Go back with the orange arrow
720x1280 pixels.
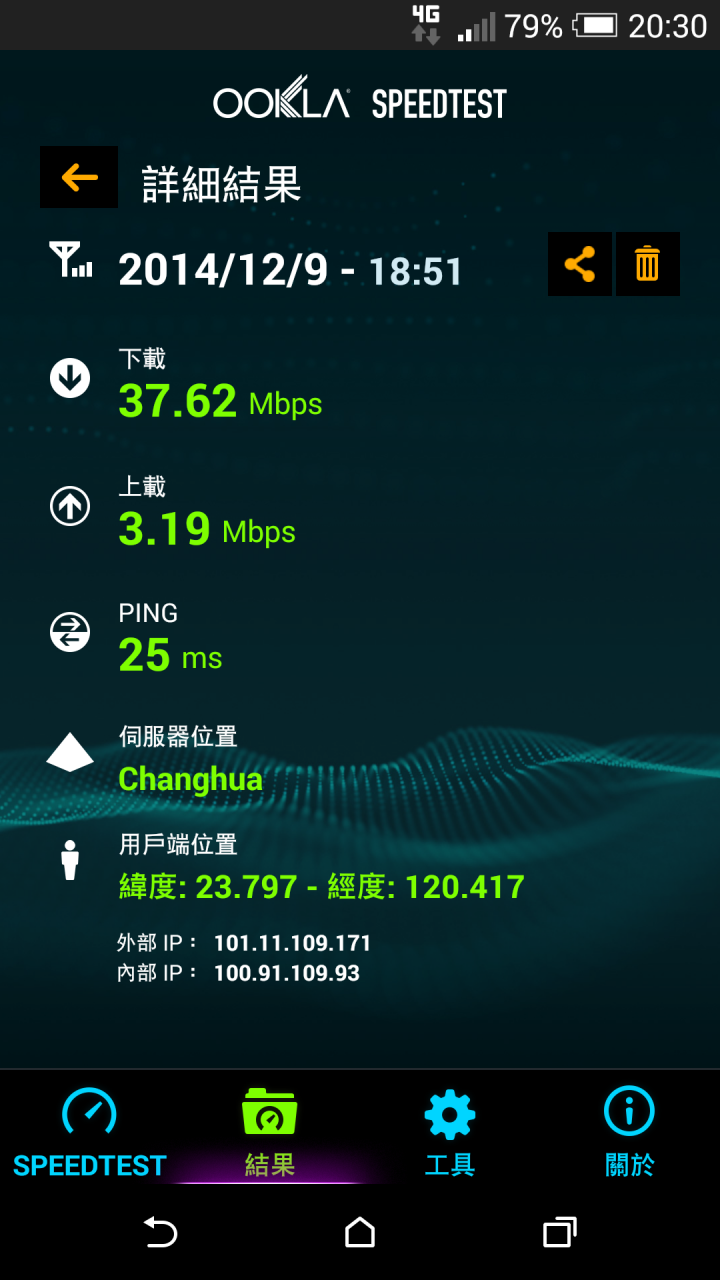click(x=79, y=177)
